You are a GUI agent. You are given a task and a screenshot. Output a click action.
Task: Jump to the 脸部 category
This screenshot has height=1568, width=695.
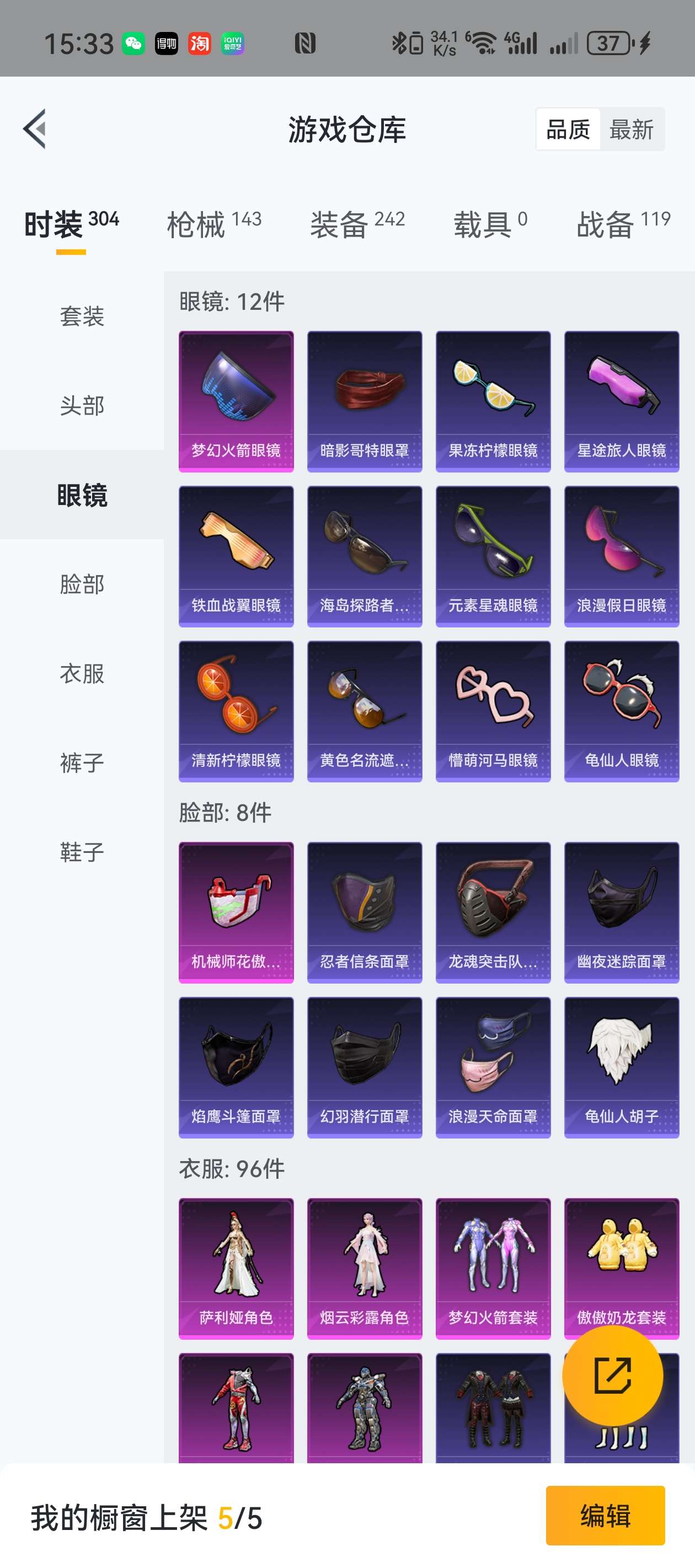click(82, 584)
